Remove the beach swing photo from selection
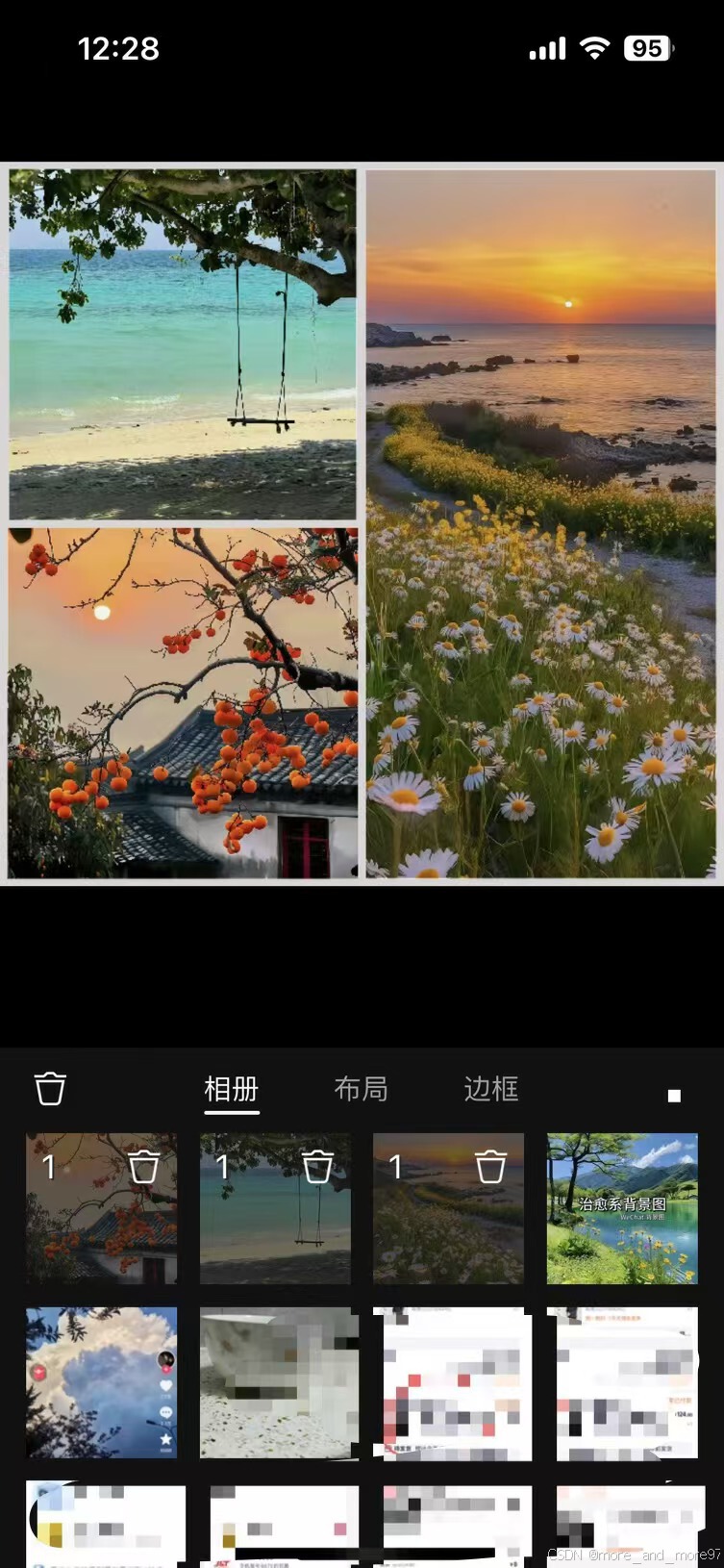The width and height of the screenshot is (724, 1568). click(x=317, y=1167)
